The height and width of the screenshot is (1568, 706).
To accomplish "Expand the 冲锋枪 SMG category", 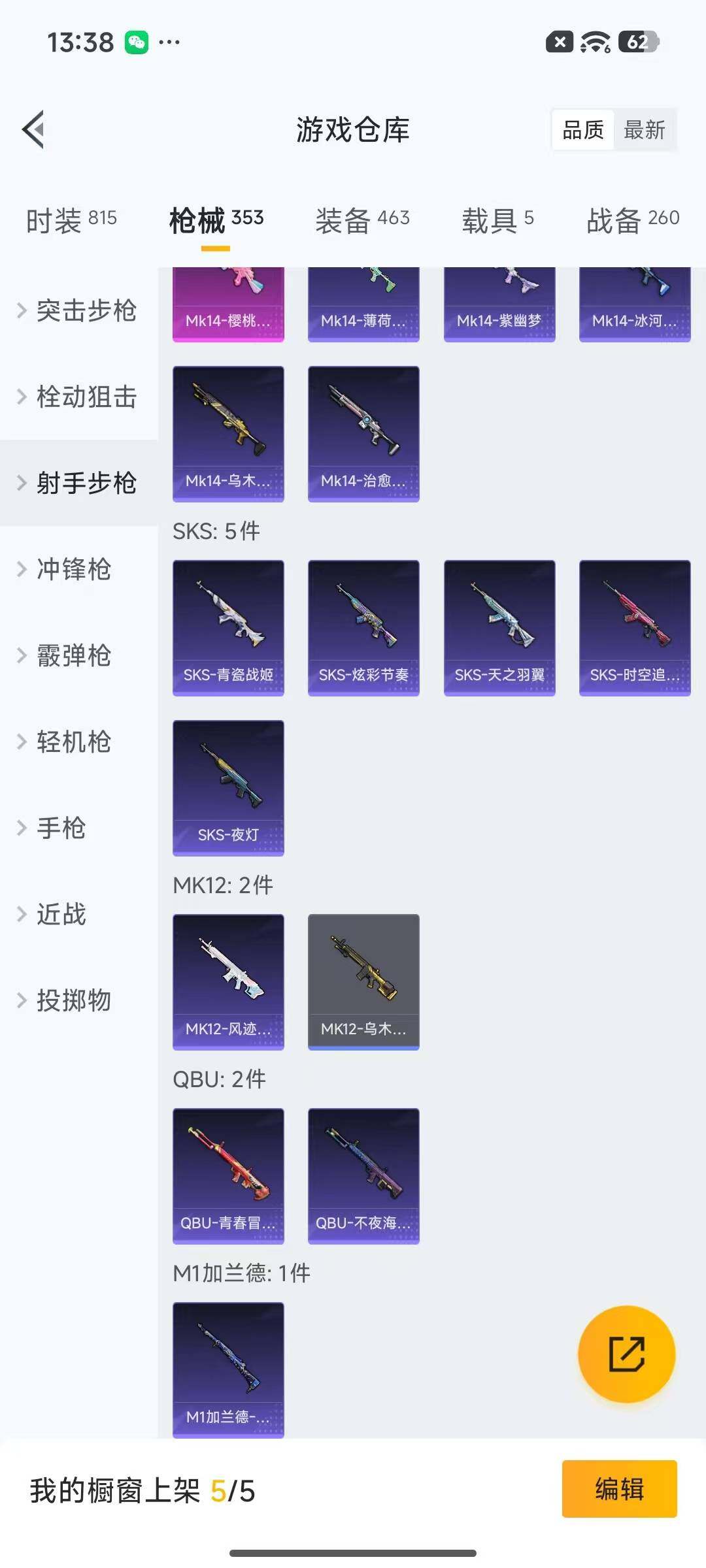I will point(72,570).
